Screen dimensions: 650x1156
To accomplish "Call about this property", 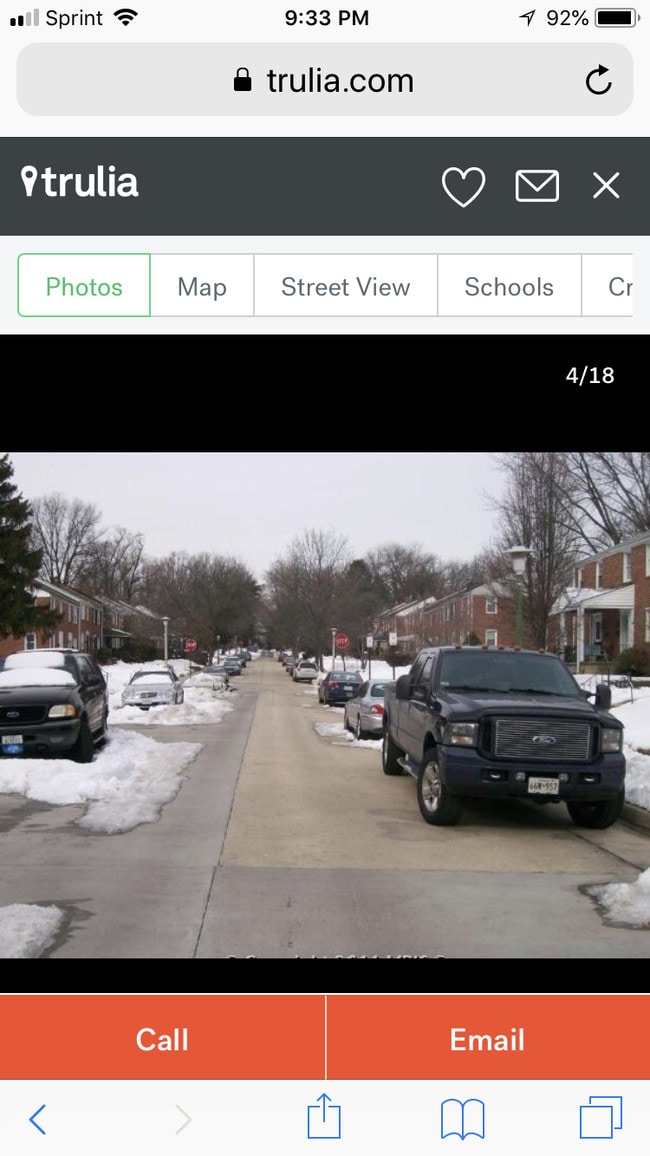I will (162, 1039).
